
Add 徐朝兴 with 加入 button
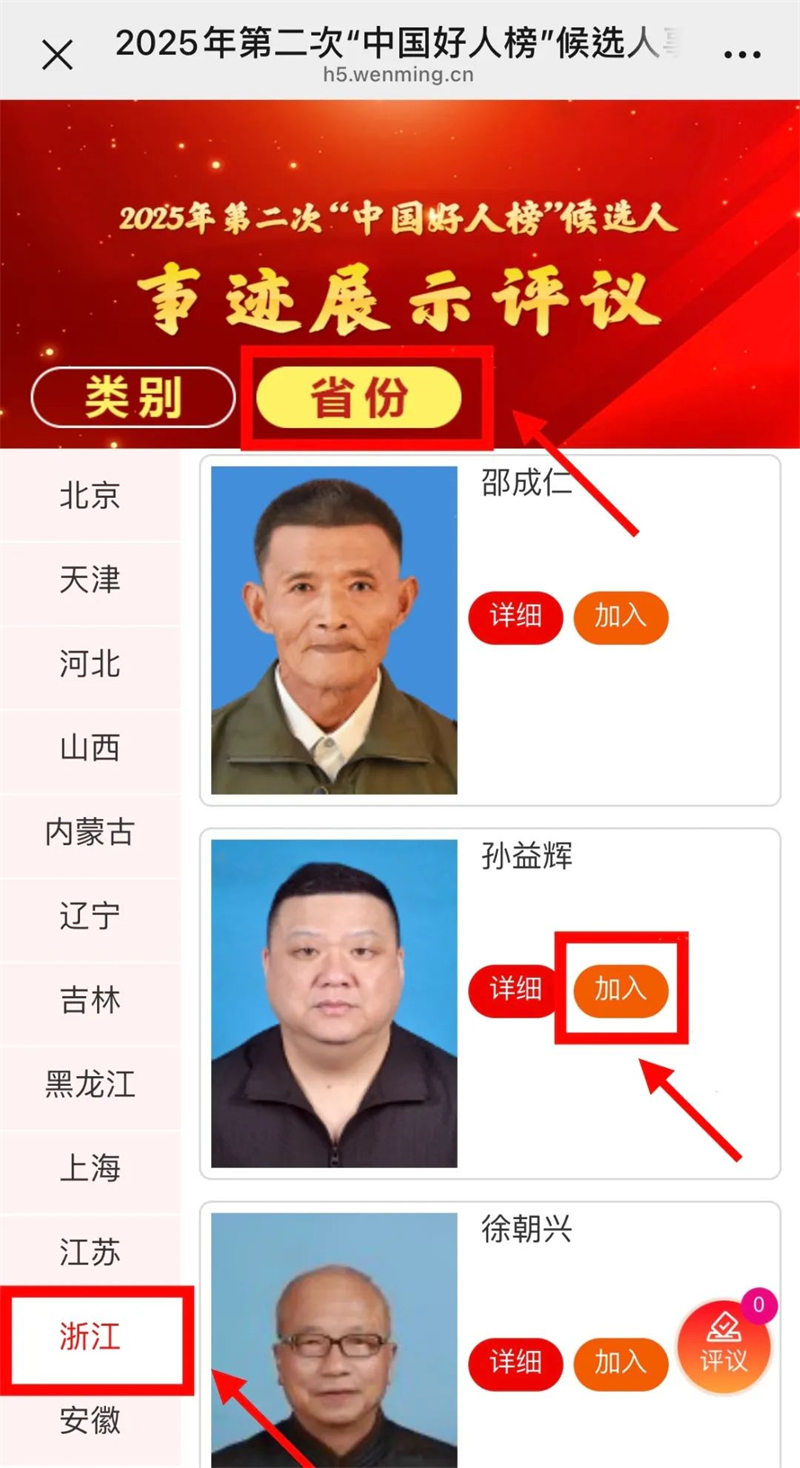pyautogui.click(x=620, y=1363)
